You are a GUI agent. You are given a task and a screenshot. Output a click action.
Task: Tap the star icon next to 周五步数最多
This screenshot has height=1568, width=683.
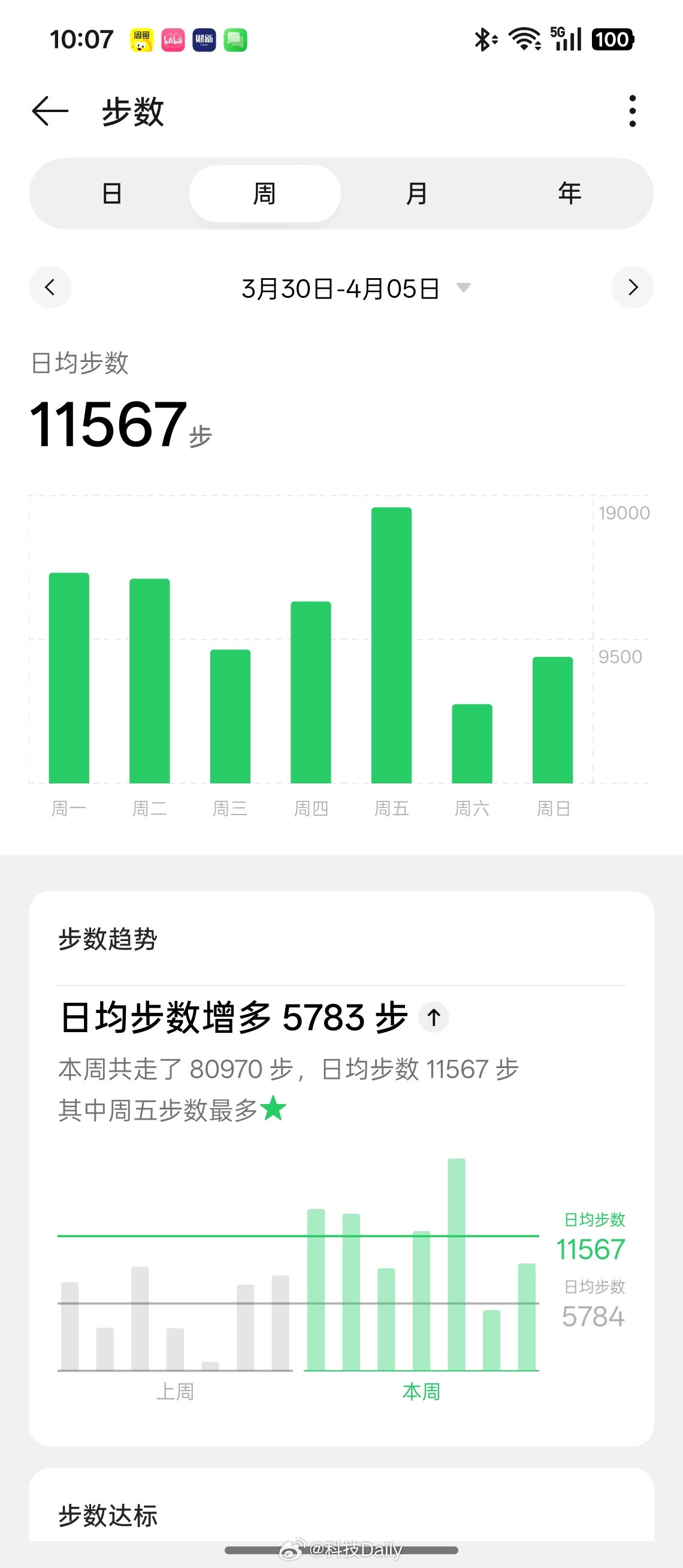tap(273, 1108)
